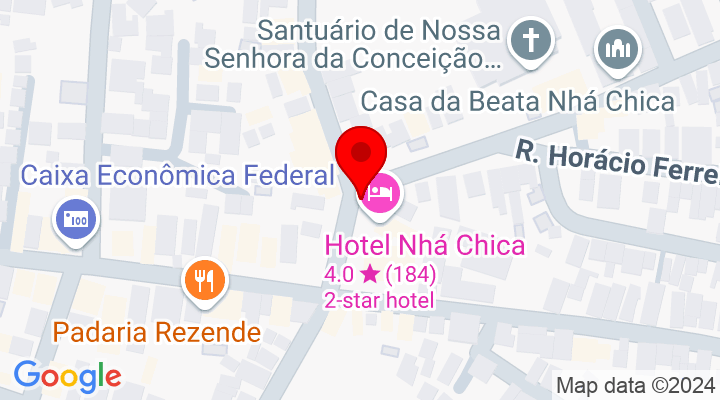Open the Padaria Rezende restaurant marker
The image size is (720, 400).
[x=205, y=279]
